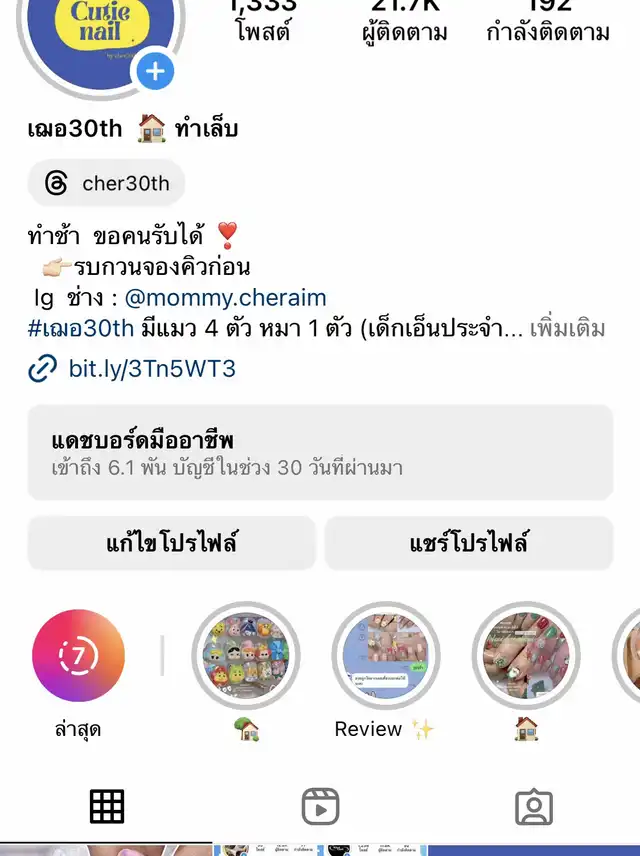Switch to the posts grid tab
The height and width of the screenshot is (856, 640).
pos(107,806)
